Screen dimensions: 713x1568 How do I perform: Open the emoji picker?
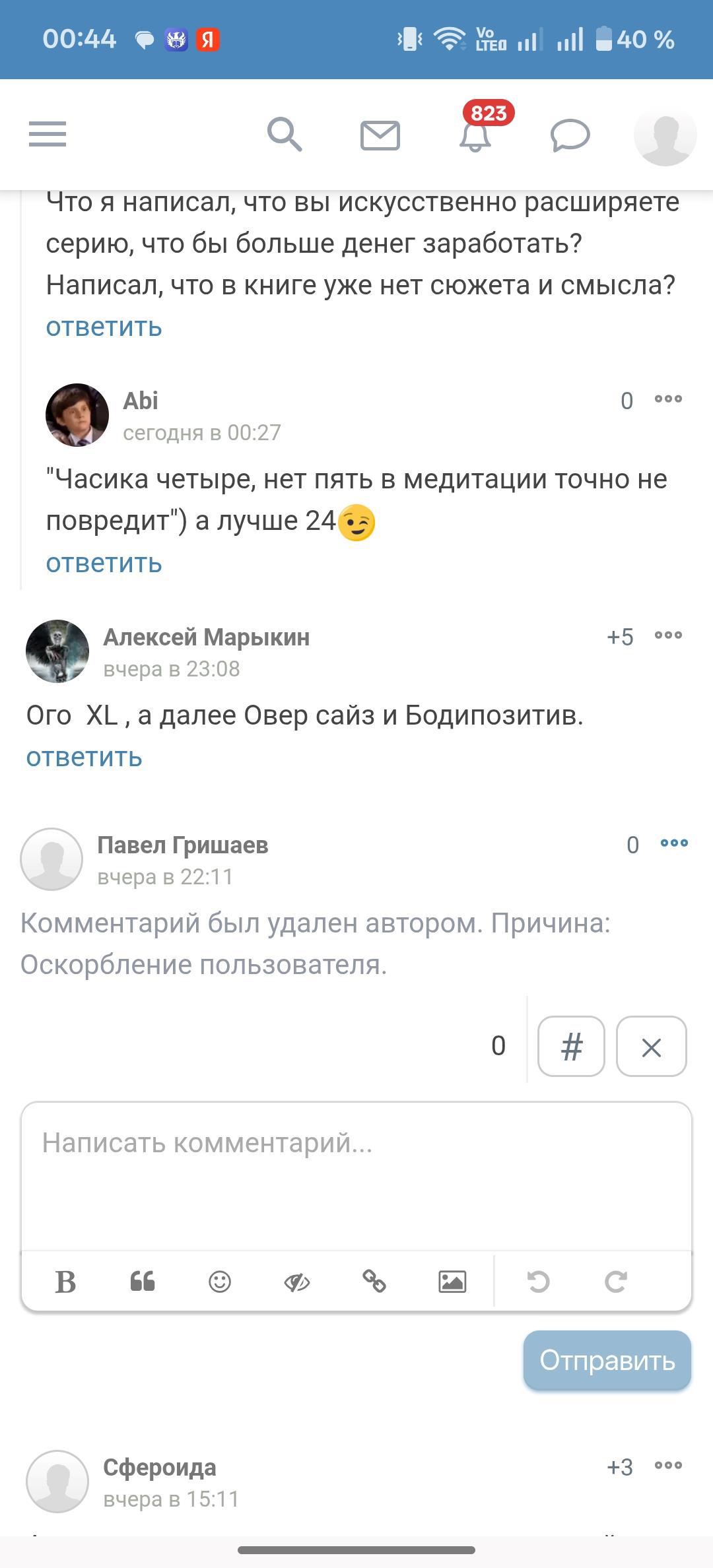pos(220,1282)
